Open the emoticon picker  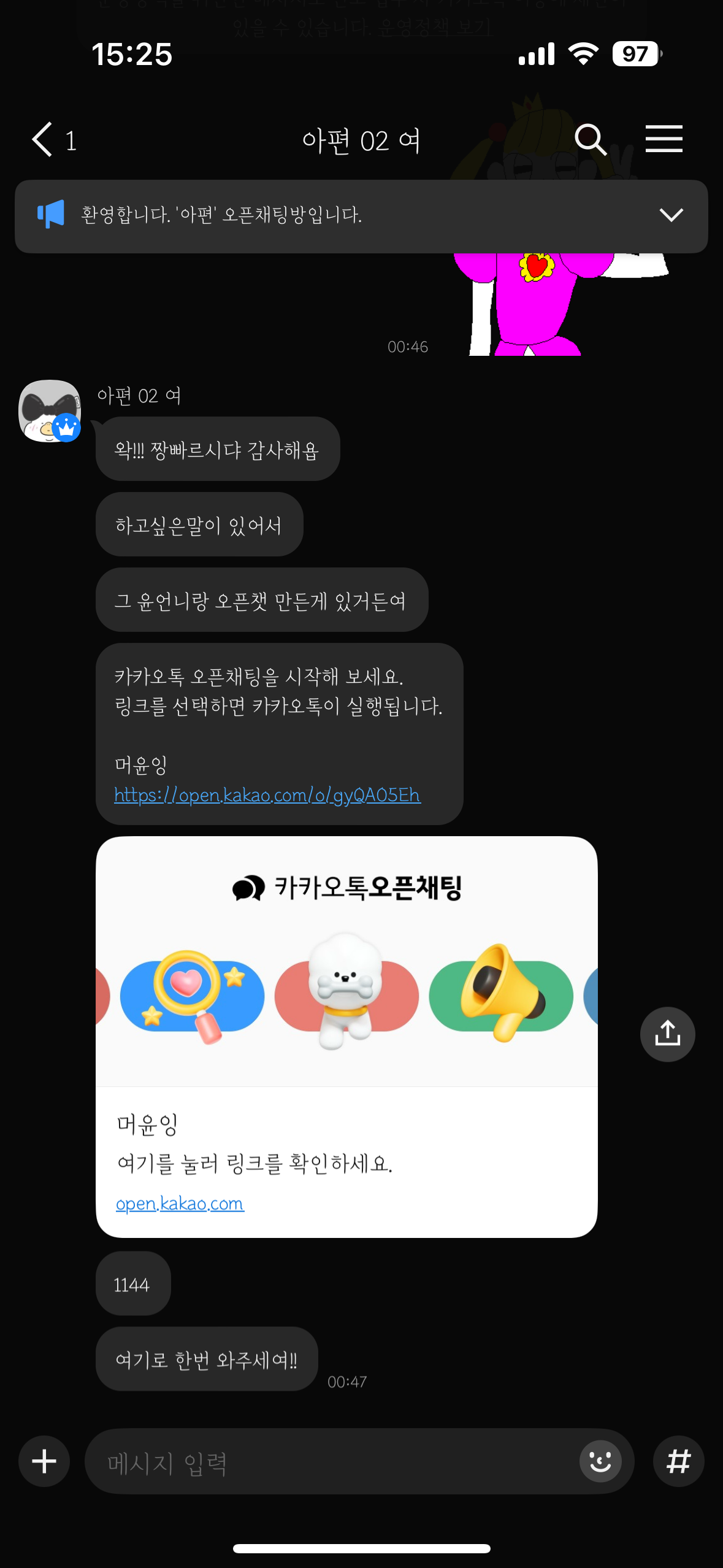tap(600, 1461)
